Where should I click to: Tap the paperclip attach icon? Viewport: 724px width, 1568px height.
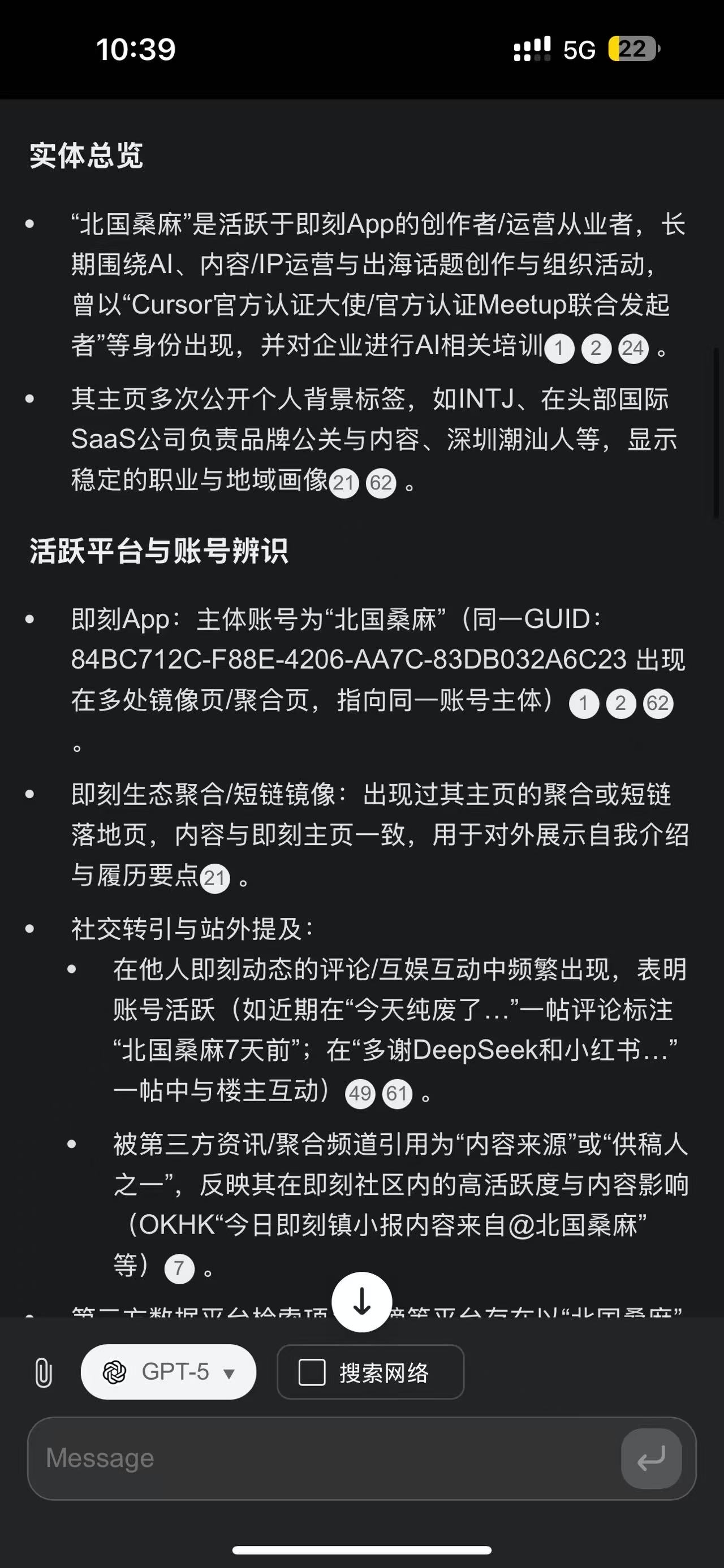(x=43, y=1372)
